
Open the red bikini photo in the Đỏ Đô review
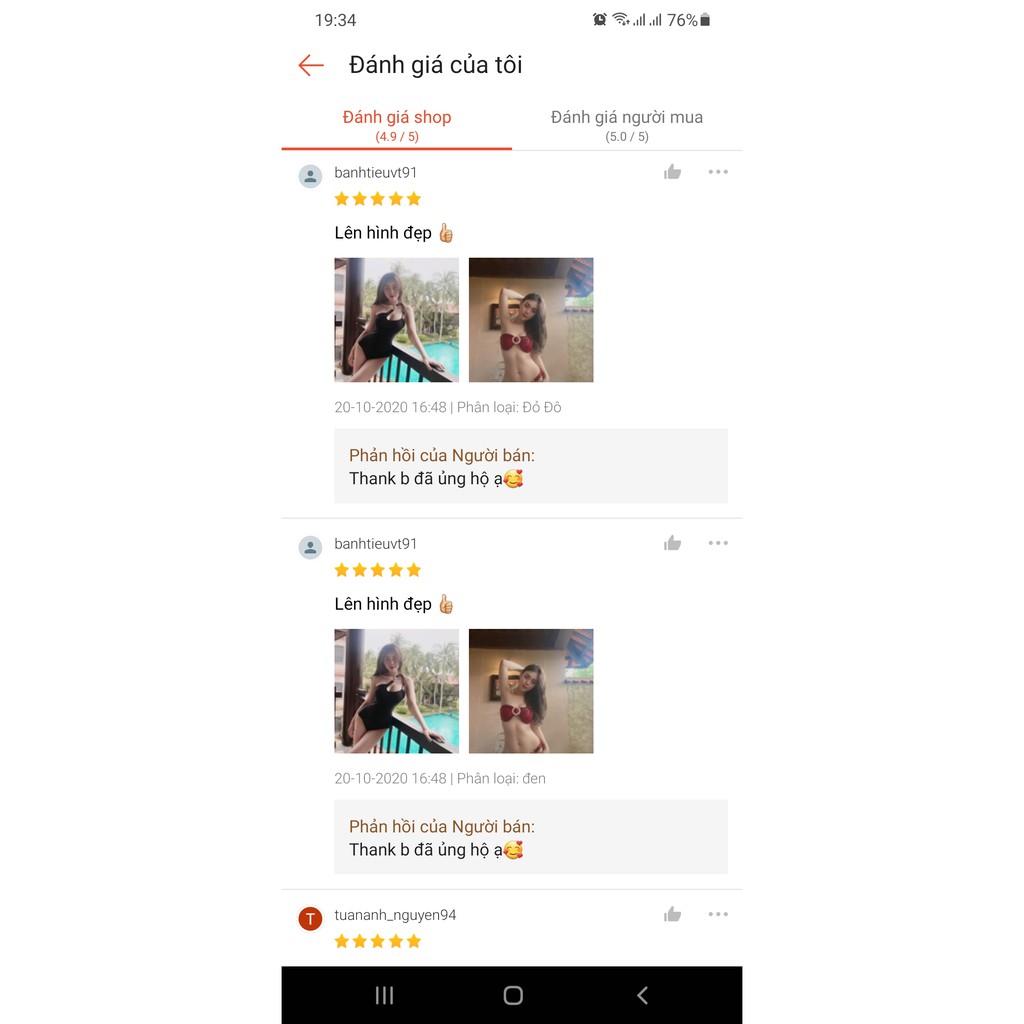(531, 319)
